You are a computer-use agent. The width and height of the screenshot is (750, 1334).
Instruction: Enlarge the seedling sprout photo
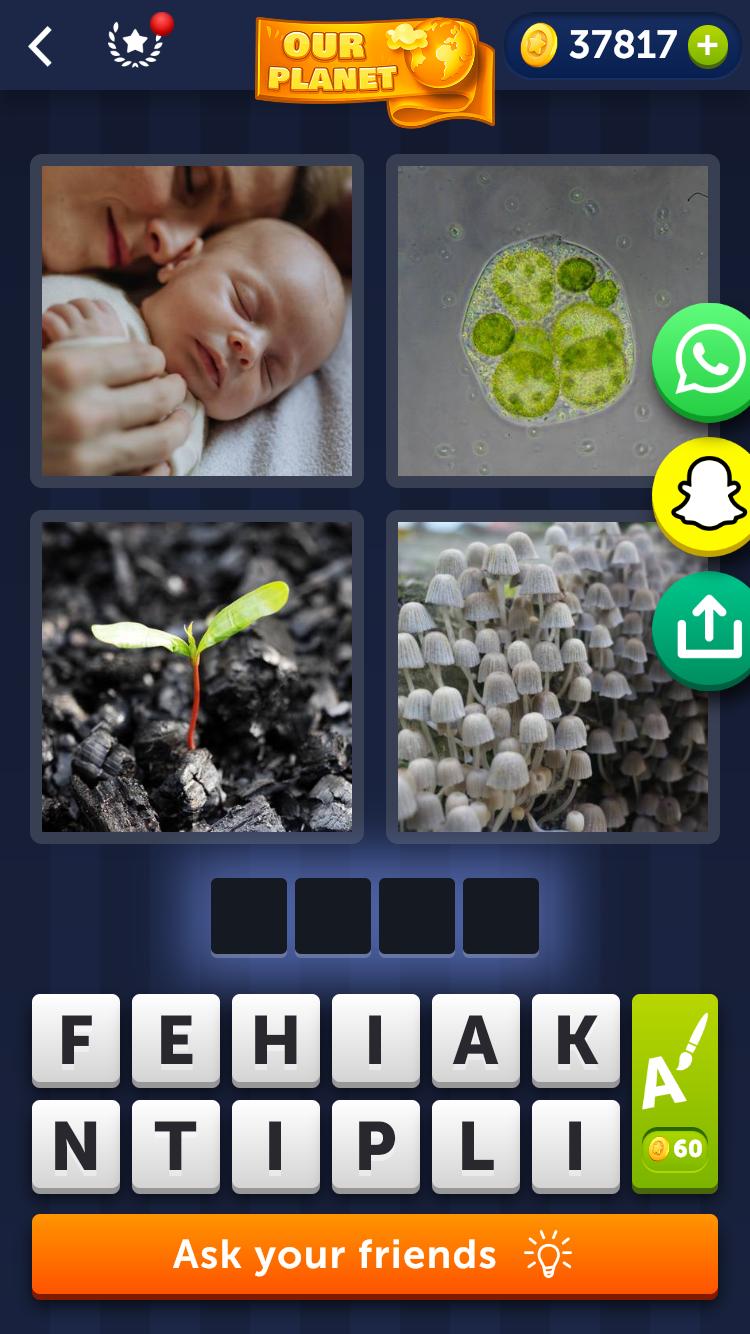click(x=197, y=677)
